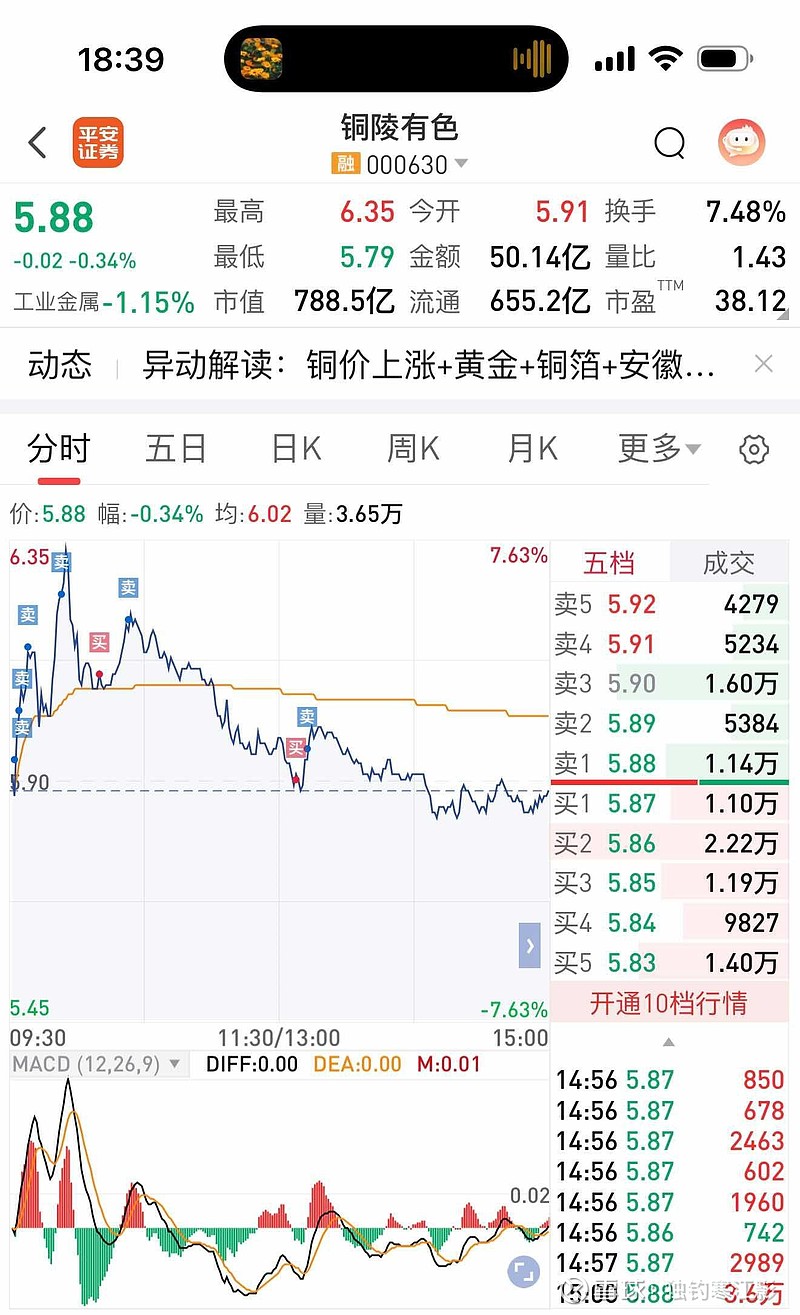Expand the chart to fullscreen
Screen dimensions: 800x1315
click(x=522, y=1272)
